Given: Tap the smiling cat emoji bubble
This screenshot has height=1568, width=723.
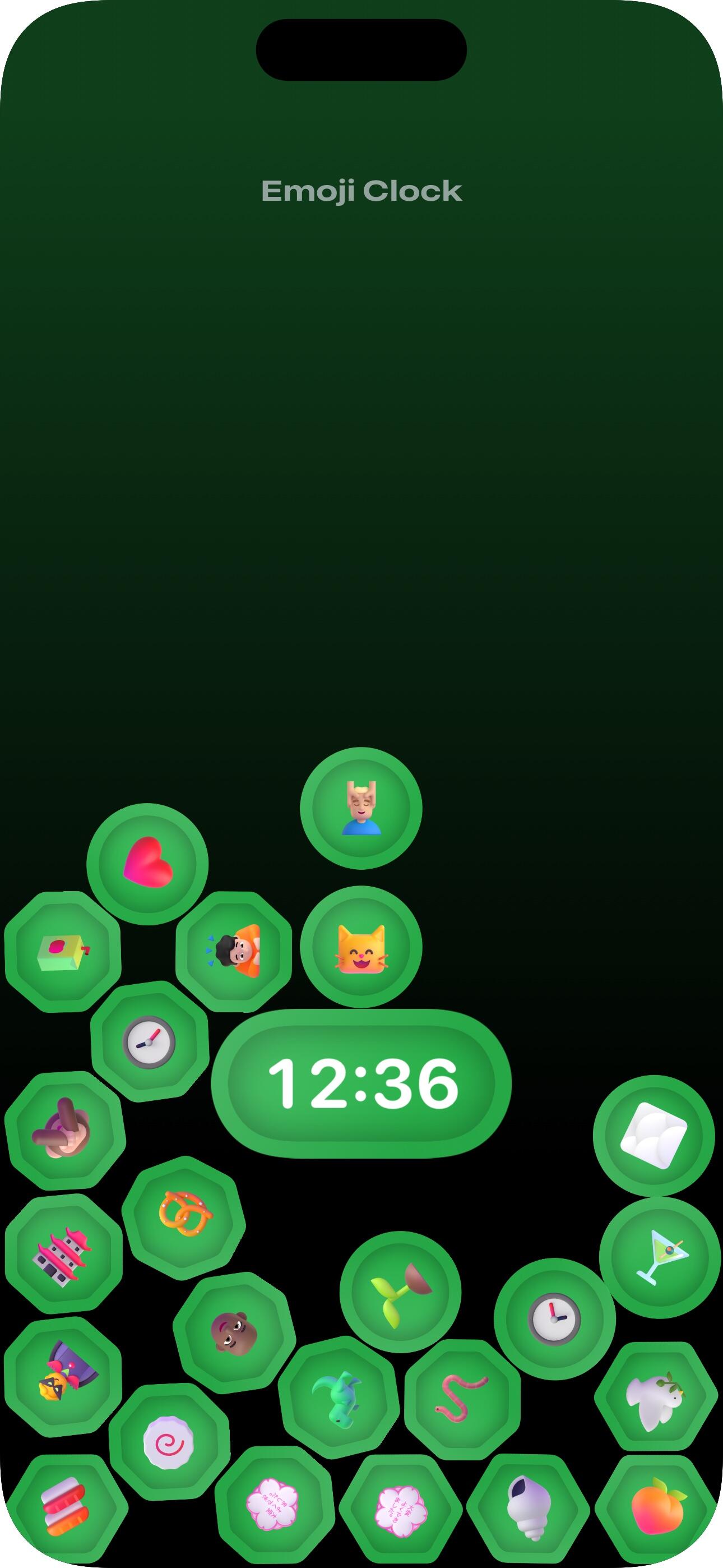Looking at the screenshot, I should [x=361, y=947].
